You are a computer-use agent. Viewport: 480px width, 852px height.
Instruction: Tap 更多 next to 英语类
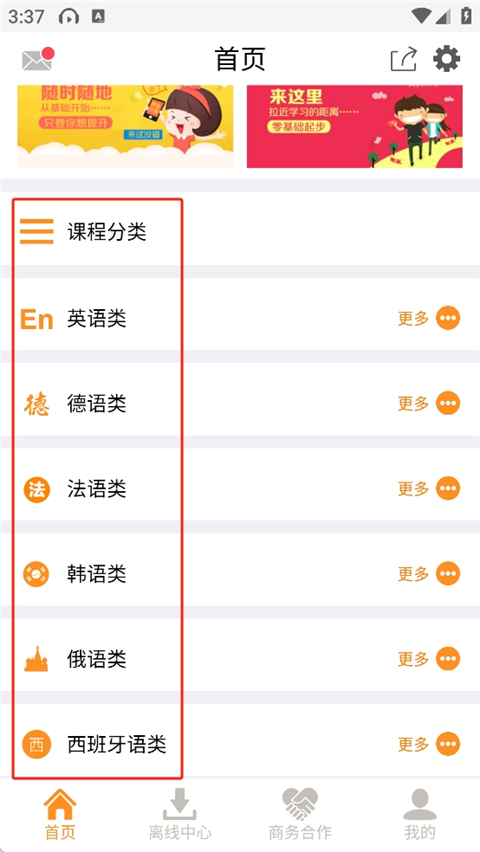pos(429,318)
